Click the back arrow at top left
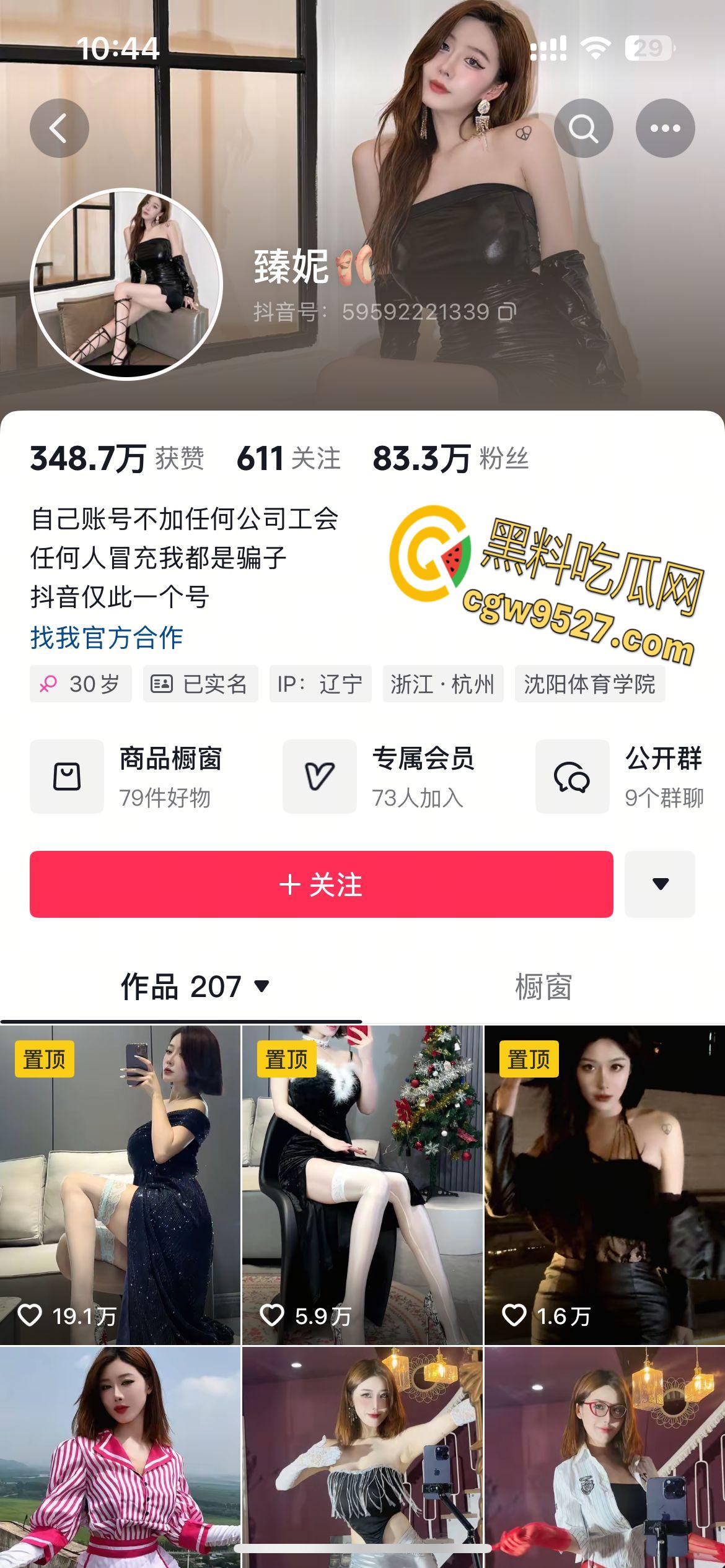 (59, 129)
